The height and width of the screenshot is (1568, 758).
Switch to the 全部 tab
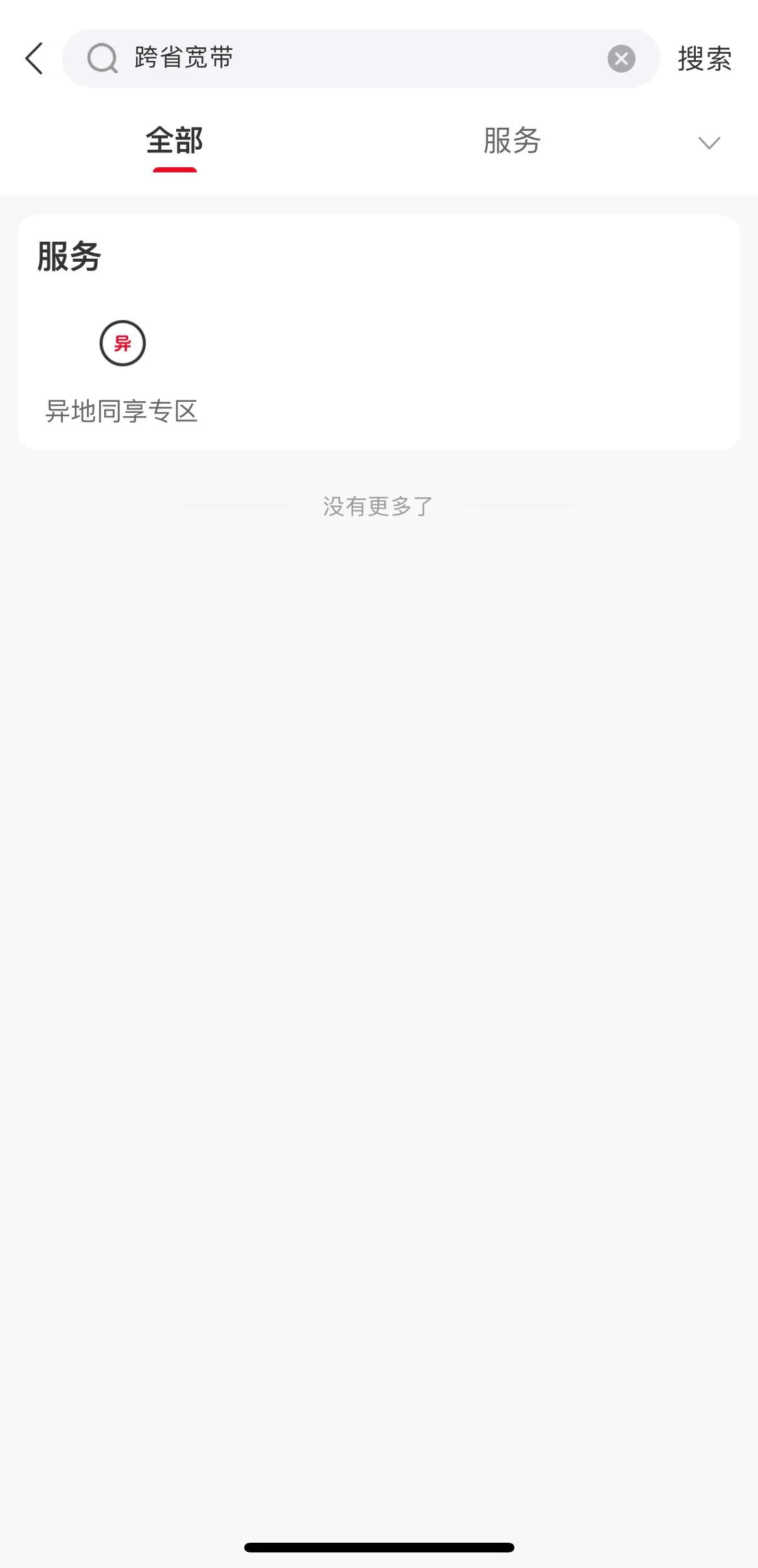174,141
